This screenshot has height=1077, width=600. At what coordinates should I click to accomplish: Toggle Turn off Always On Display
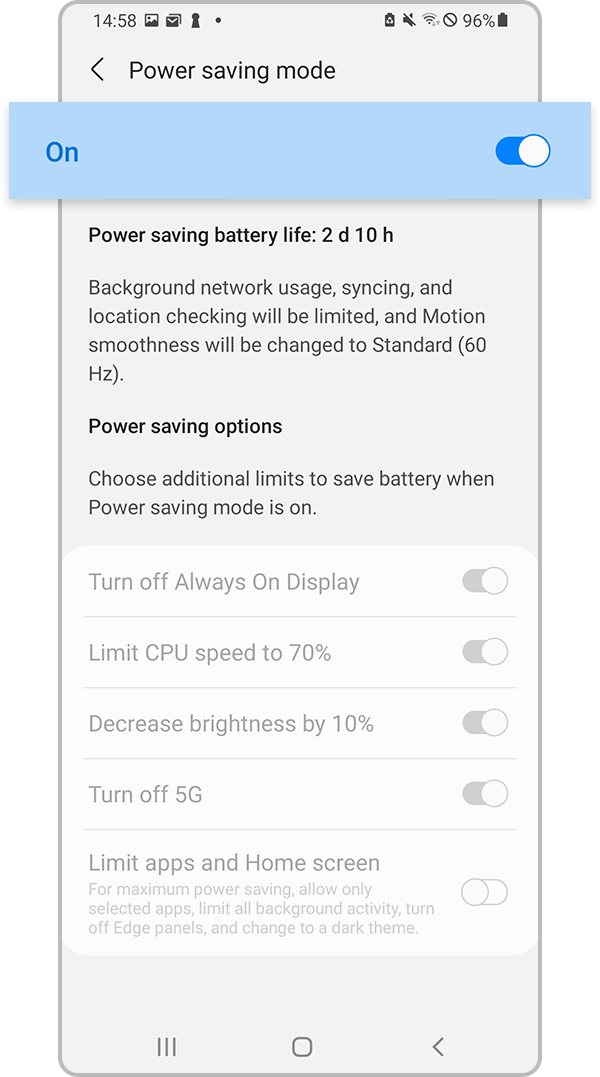pos(485,582)
